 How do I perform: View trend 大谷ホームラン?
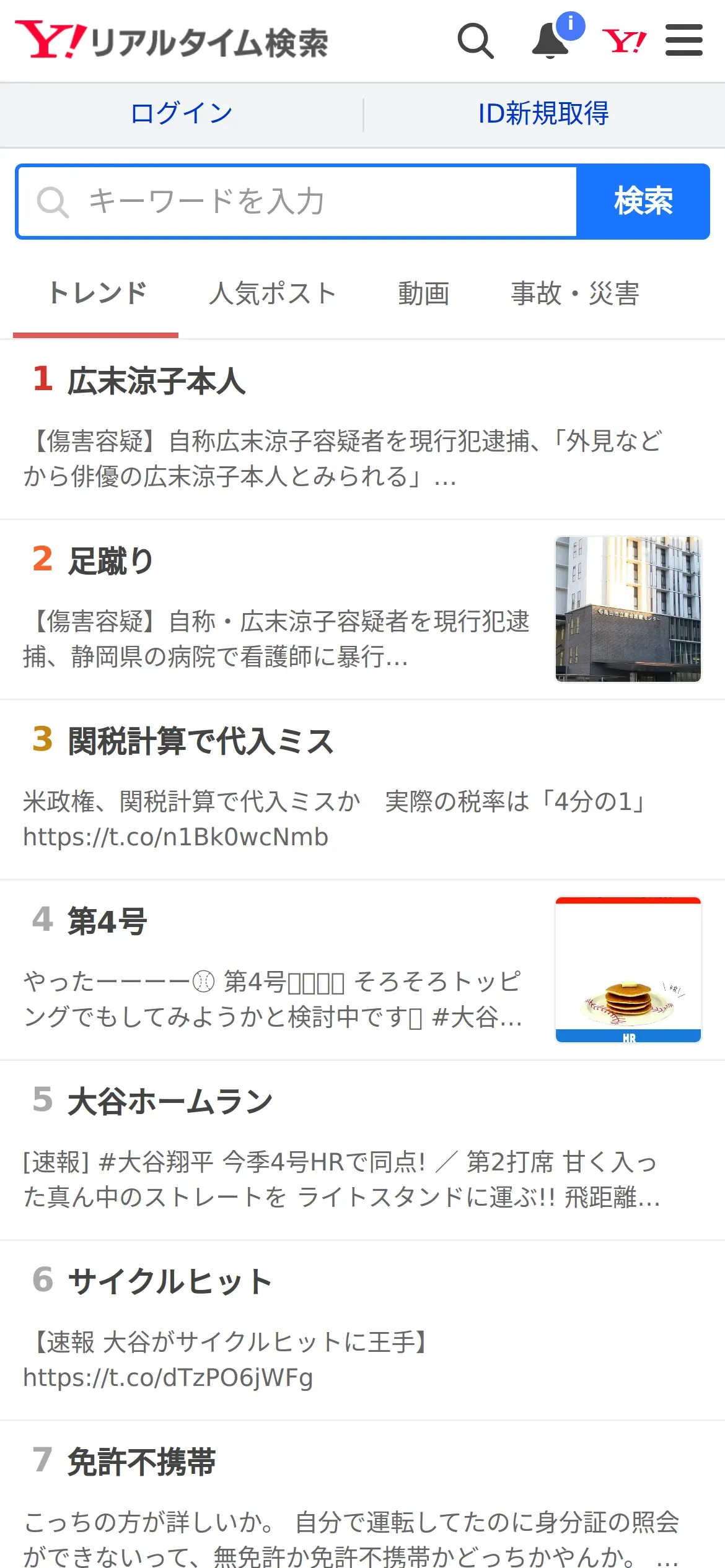(x=170, y=1102)
